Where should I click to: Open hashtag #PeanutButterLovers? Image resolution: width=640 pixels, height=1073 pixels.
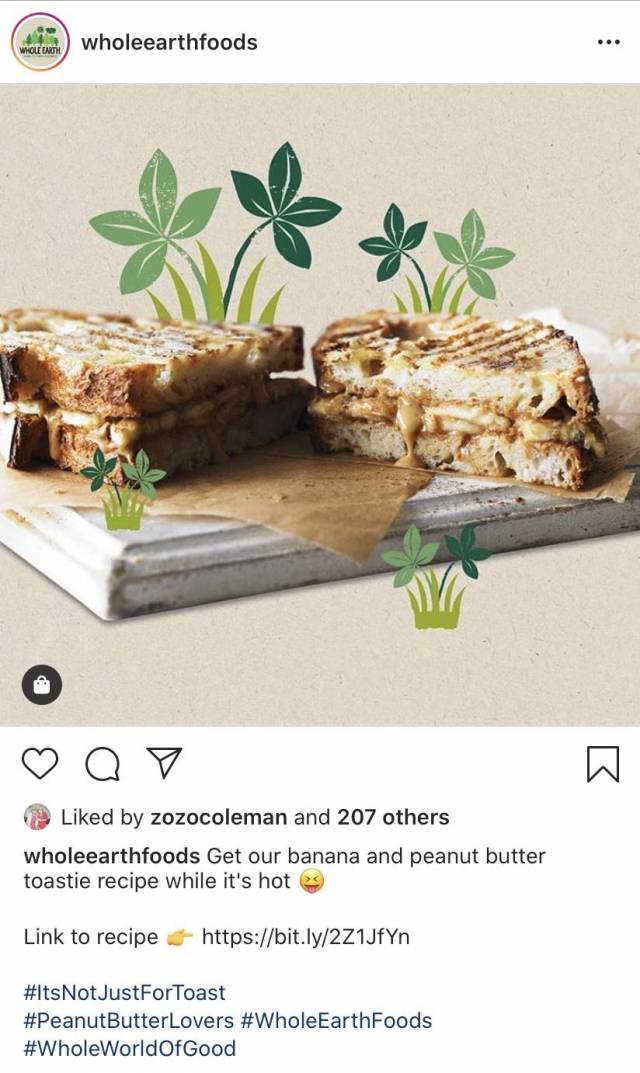(129, 1021)
